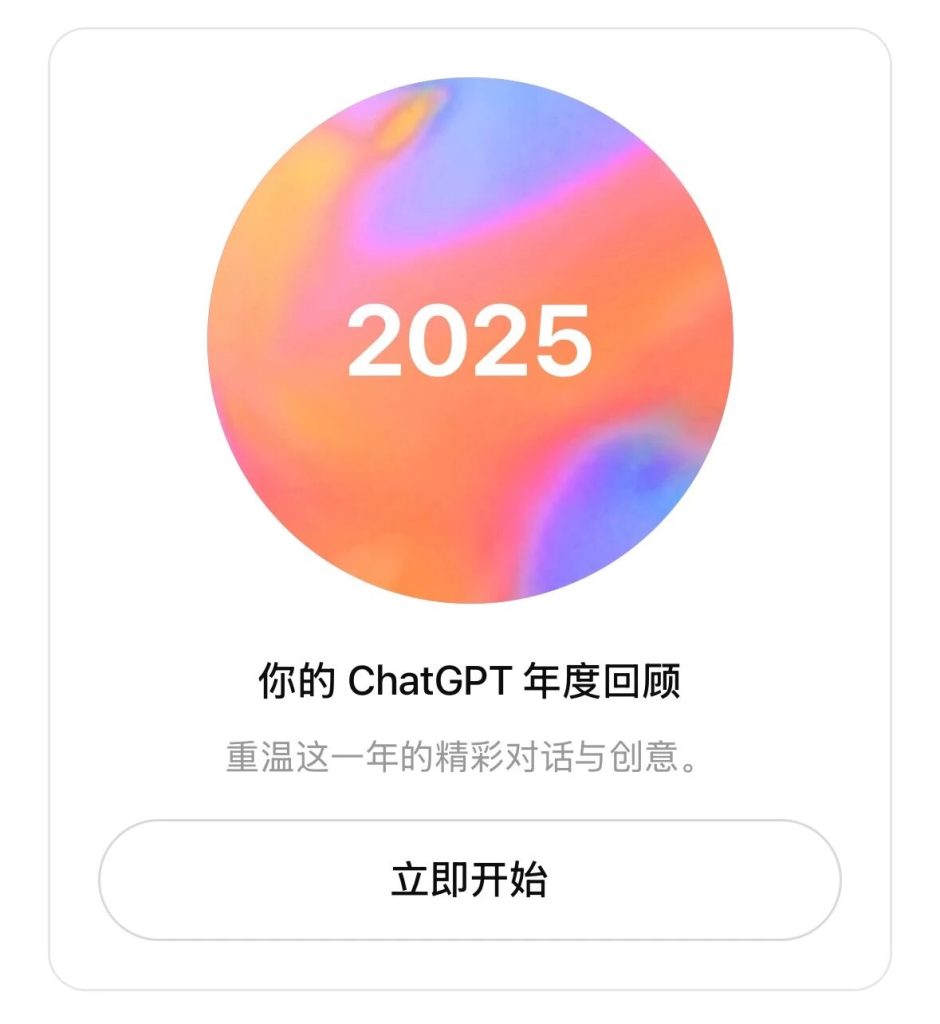This screenshot has width=940, height=1024.
Task: Select the year review heading text
Action: pos(470,680)
